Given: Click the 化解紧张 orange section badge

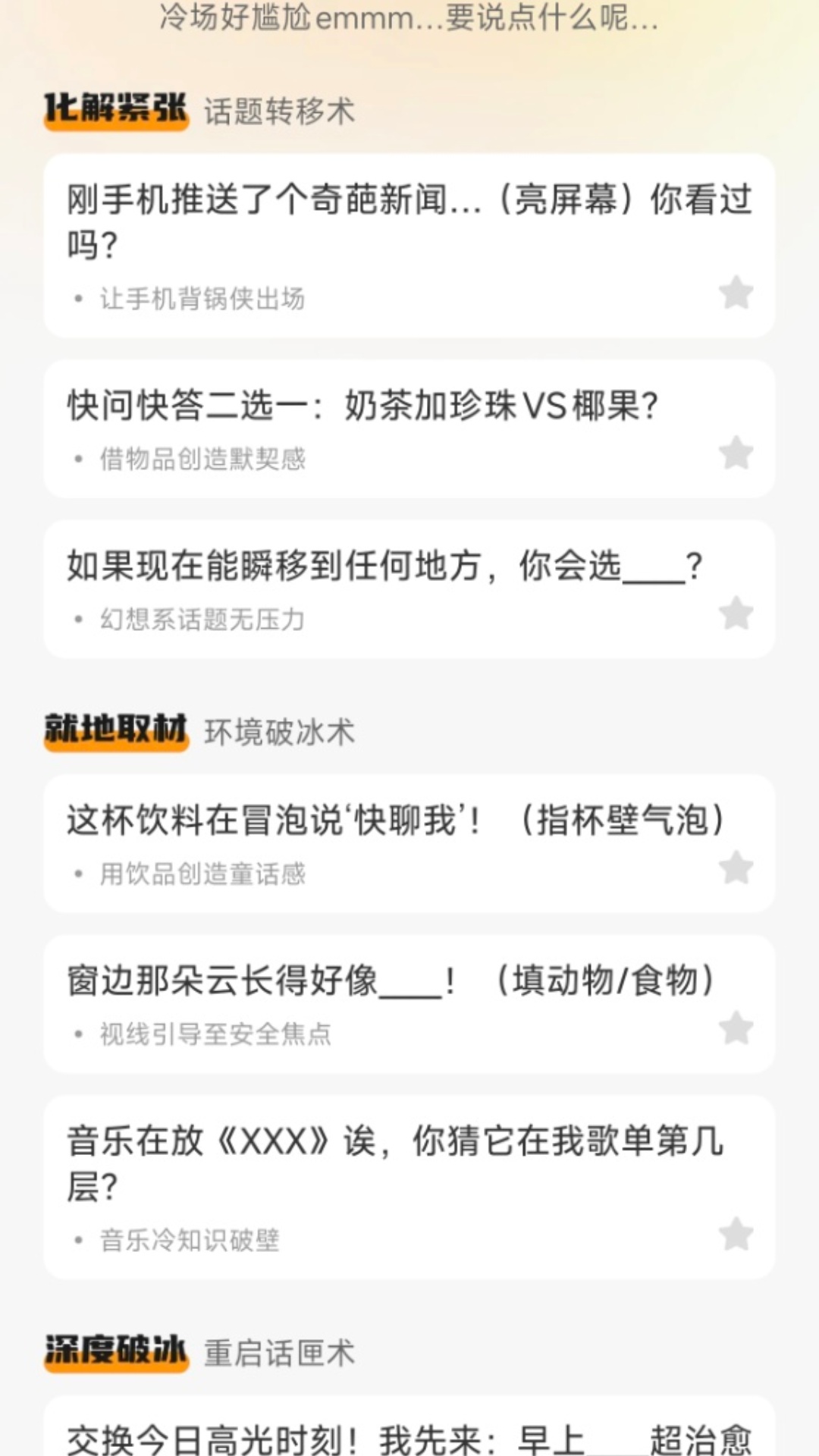Looking at the screenshot, I should tap(115, 114).
